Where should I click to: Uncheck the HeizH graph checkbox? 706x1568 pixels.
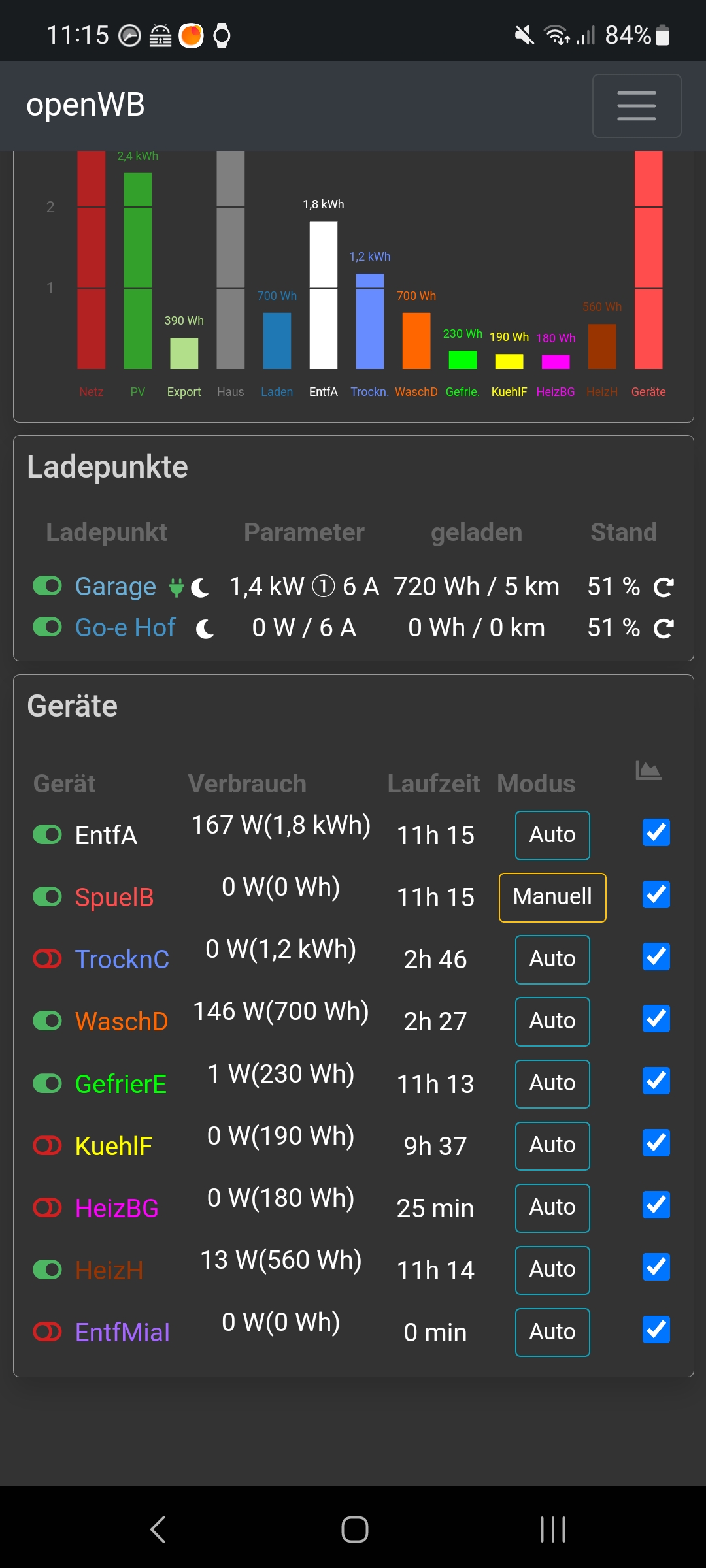point(656,1267)
